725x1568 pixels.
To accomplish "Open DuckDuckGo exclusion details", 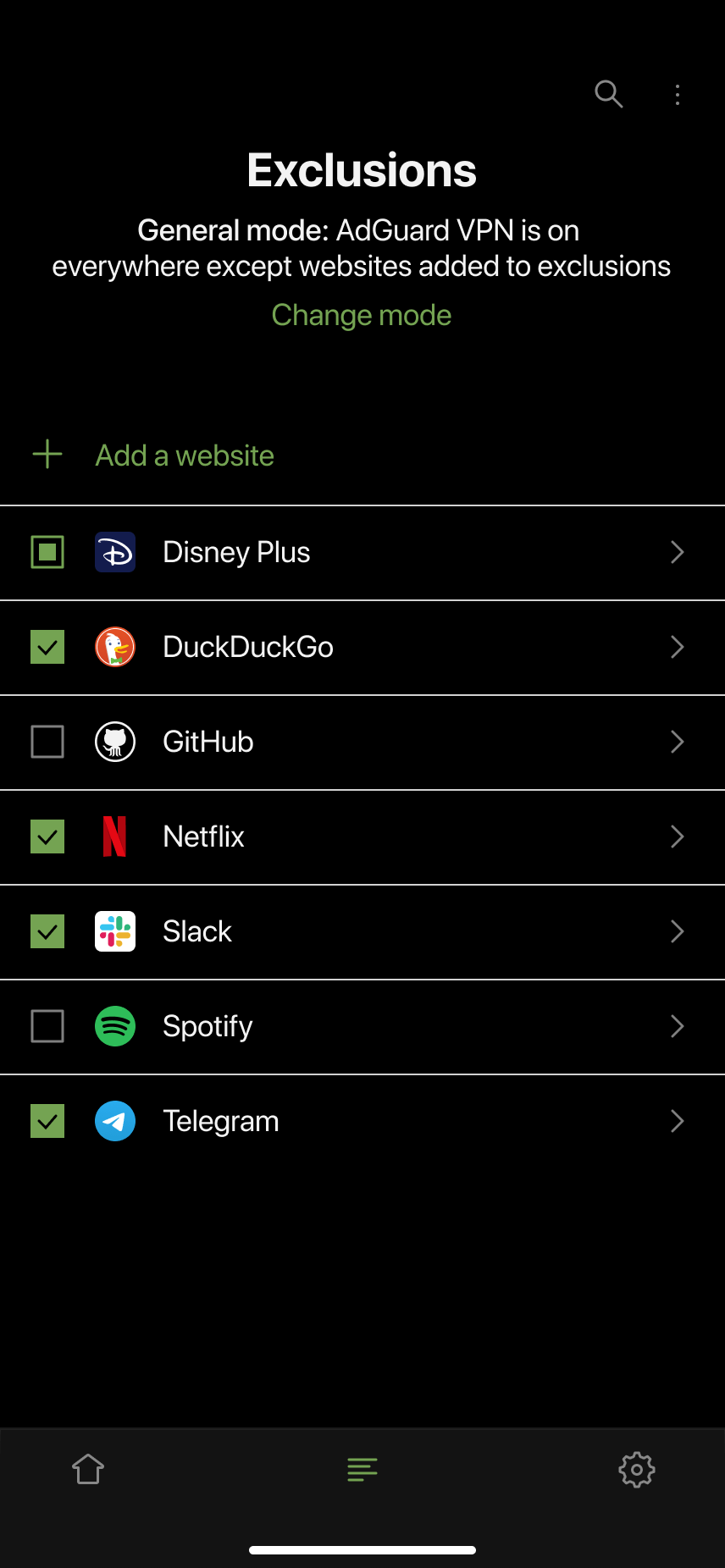I will tap(676, 647).
